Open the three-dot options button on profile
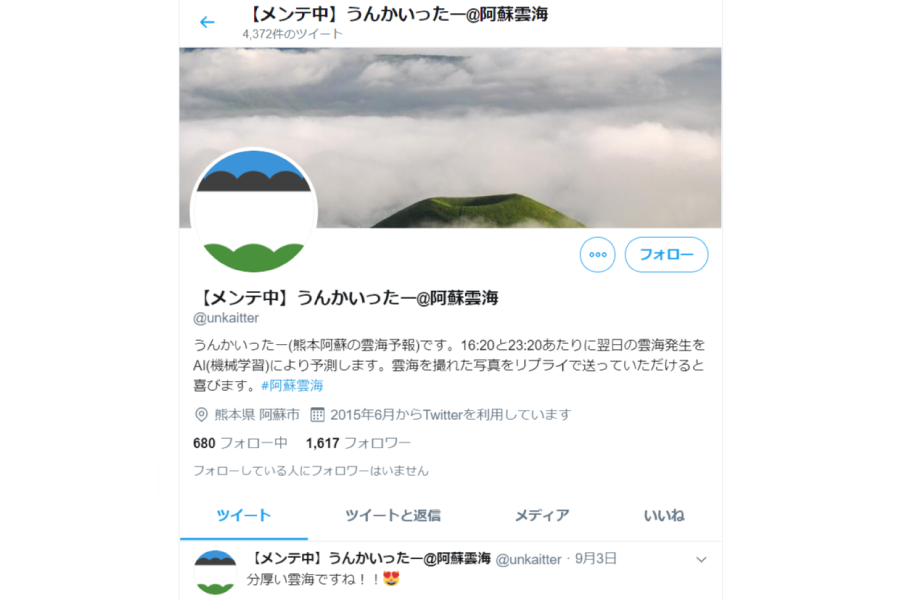900x600 pixels. click(598, 255)
